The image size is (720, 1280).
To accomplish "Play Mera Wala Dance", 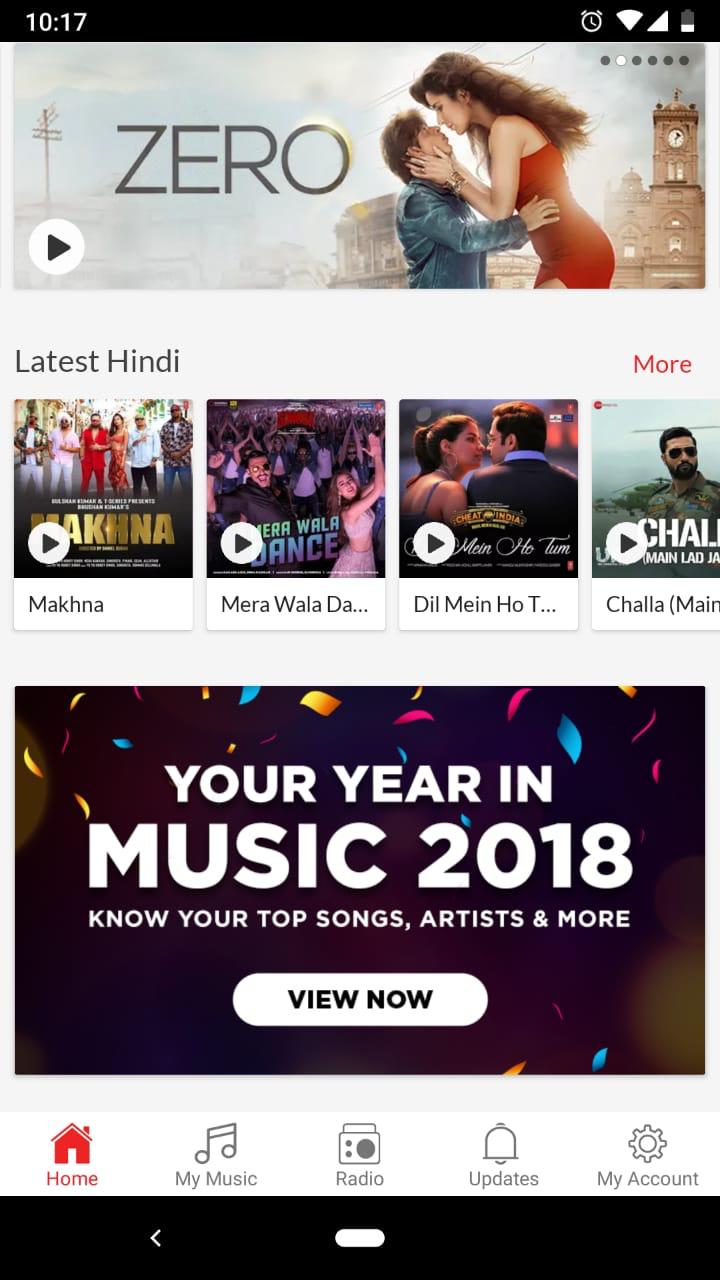I will [241, 543].
